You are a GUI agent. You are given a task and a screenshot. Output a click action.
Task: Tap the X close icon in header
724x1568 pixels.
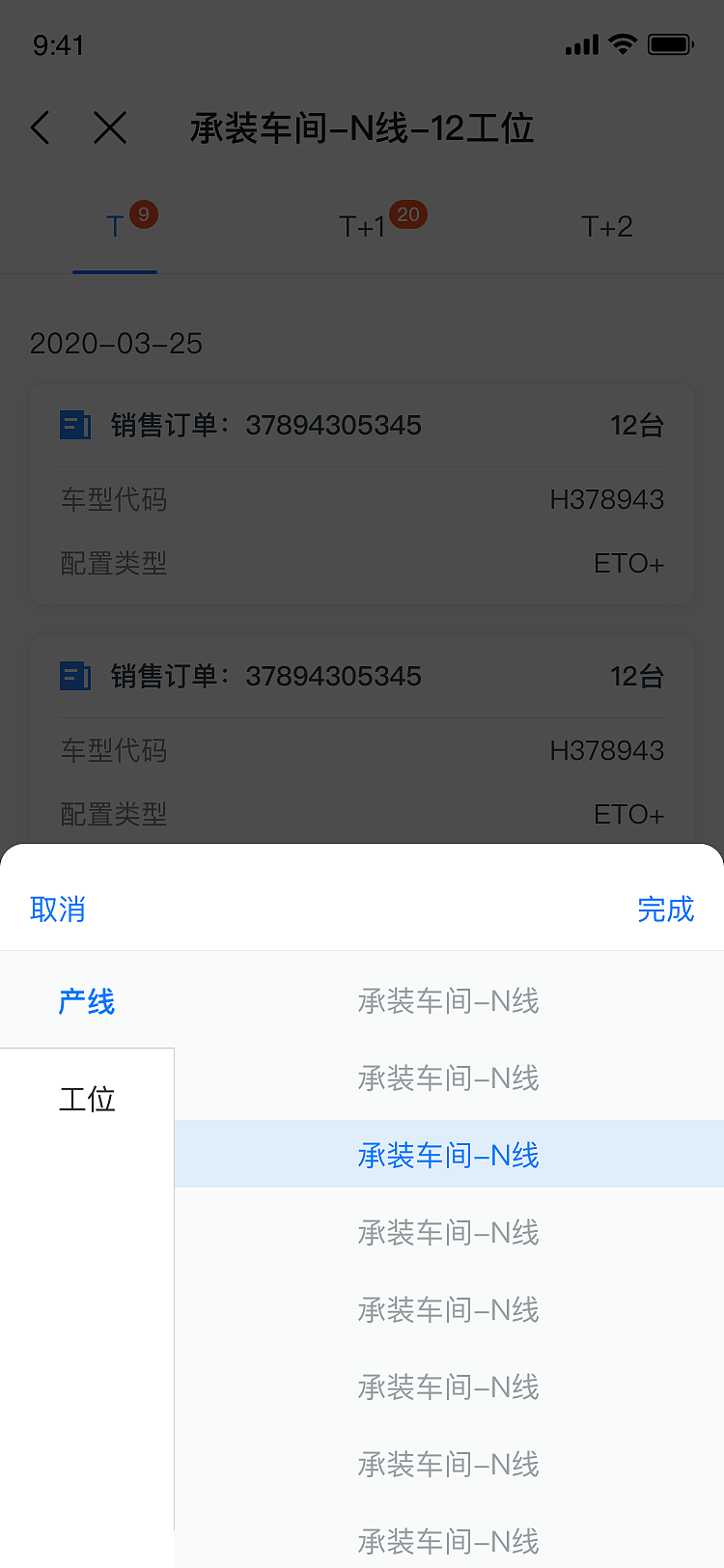109,126
